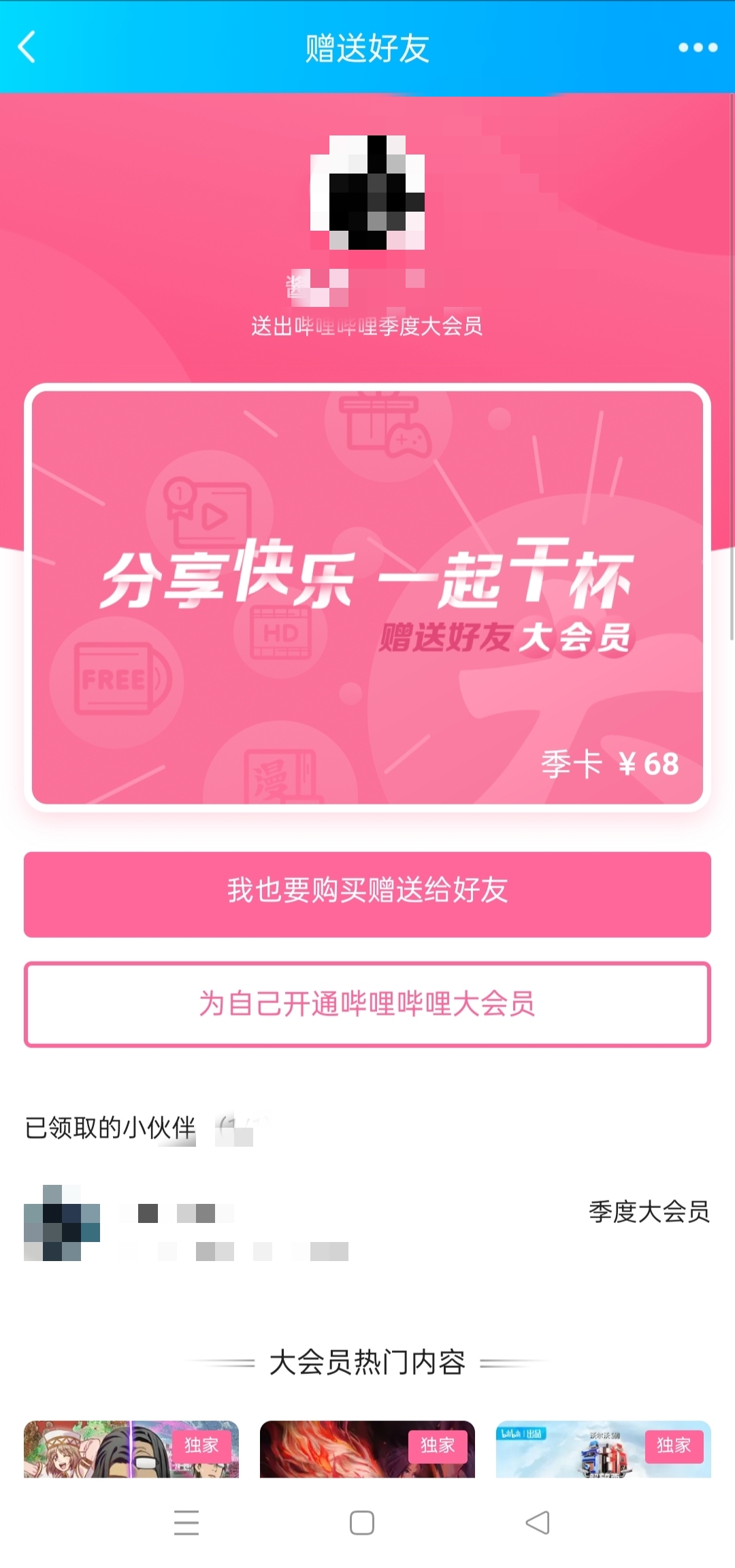Open recent apps from navigation bar
This screenshot has width=735, height=1568.
pos(186,1523)
